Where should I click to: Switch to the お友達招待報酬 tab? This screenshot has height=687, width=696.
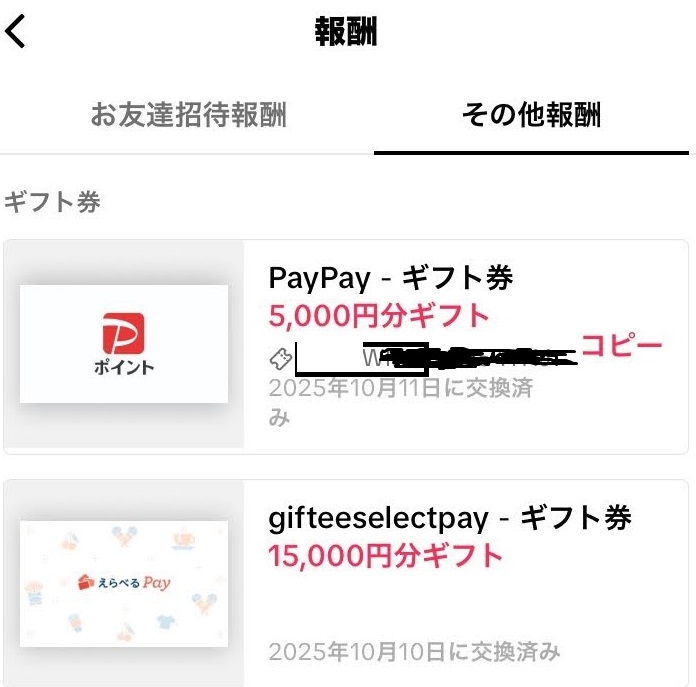[x=188, y=116]
